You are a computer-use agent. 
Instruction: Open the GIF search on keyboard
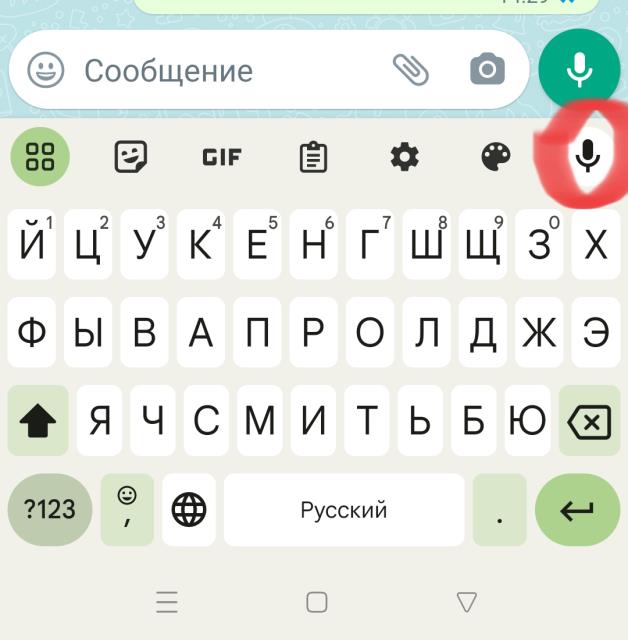222,157
